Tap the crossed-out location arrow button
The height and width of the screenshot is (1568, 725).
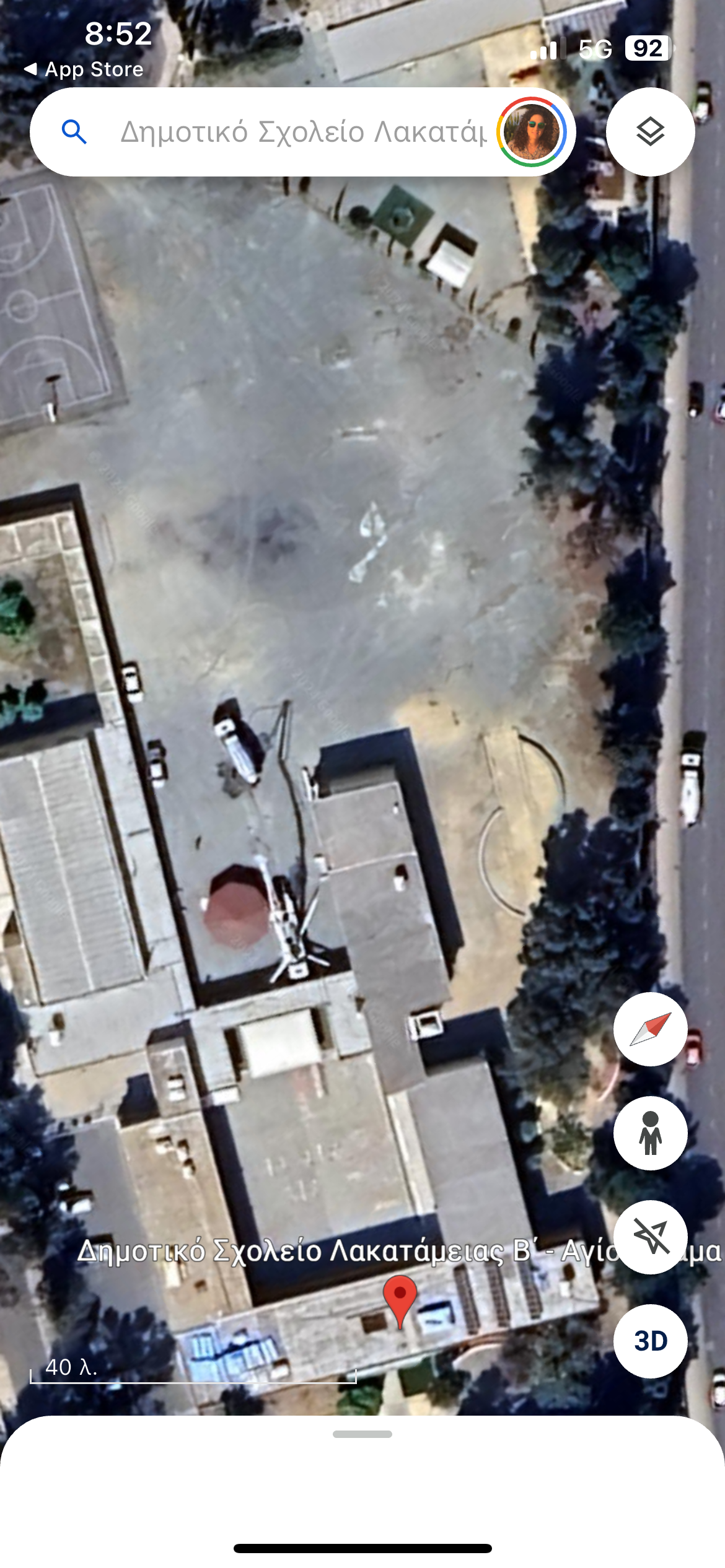pos(650,1237)
